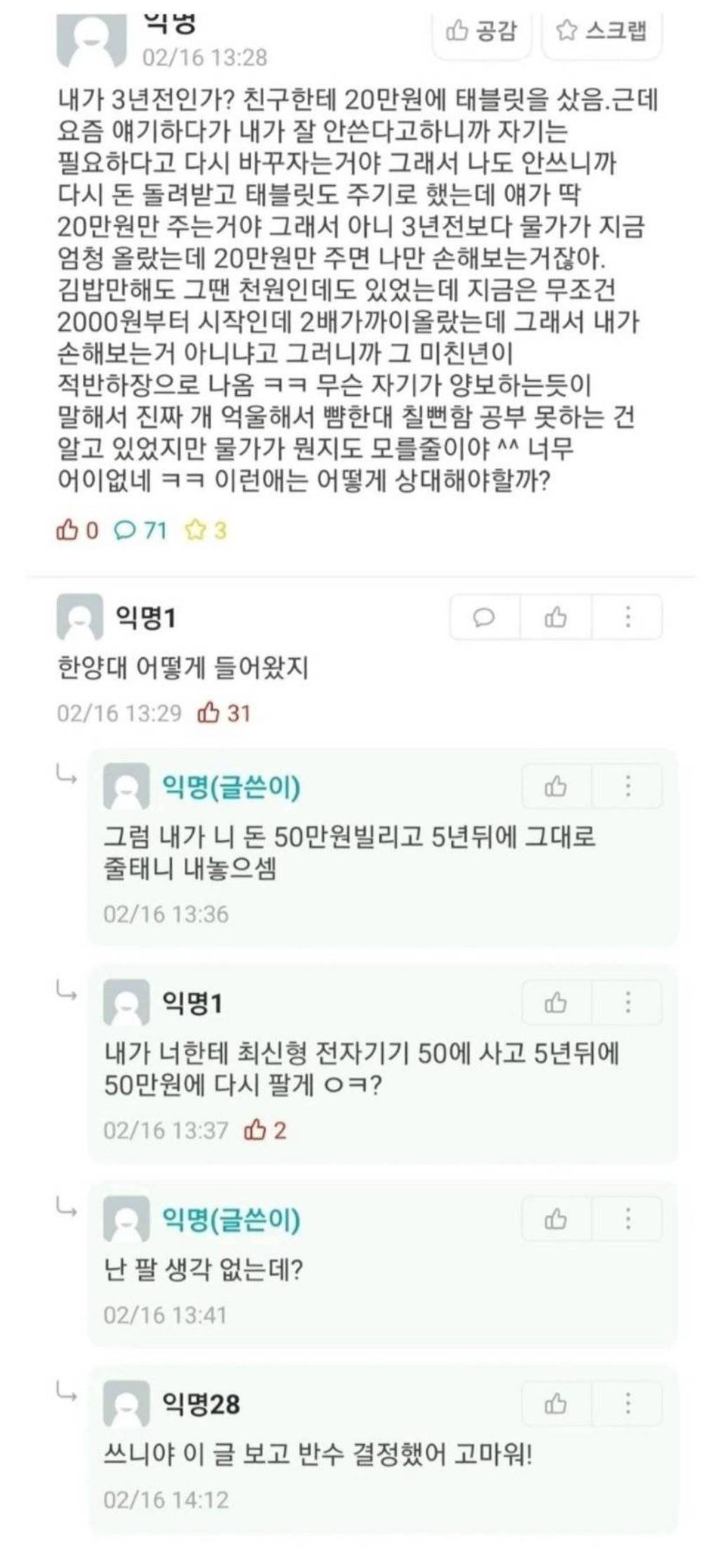Scrap the post with 스크랩 button
The width and height of the screenshot is (716, 1568).
coord(601,31)
